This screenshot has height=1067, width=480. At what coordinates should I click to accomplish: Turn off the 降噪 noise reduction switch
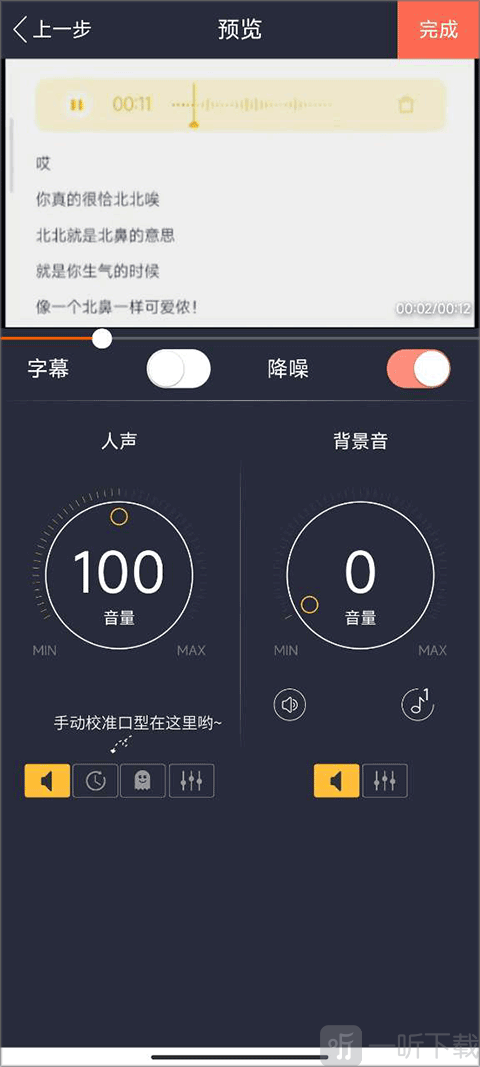[x=419, y=369]
